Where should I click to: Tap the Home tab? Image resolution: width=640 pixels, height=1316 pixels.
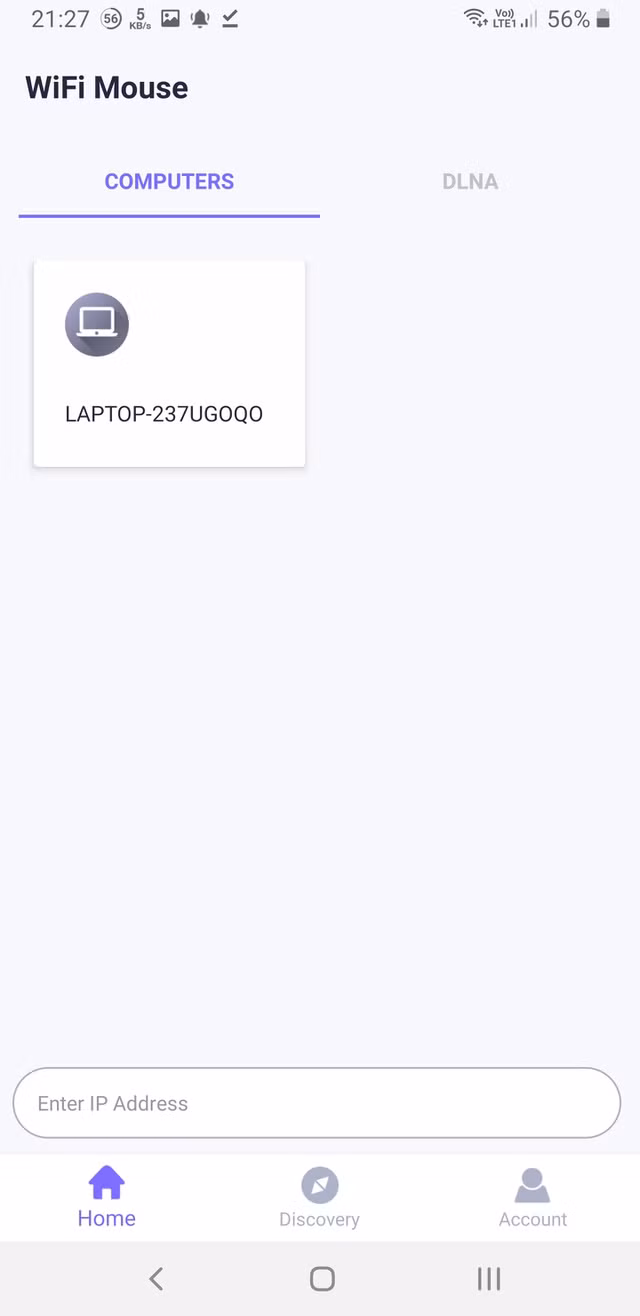[x=106, y=1198]
